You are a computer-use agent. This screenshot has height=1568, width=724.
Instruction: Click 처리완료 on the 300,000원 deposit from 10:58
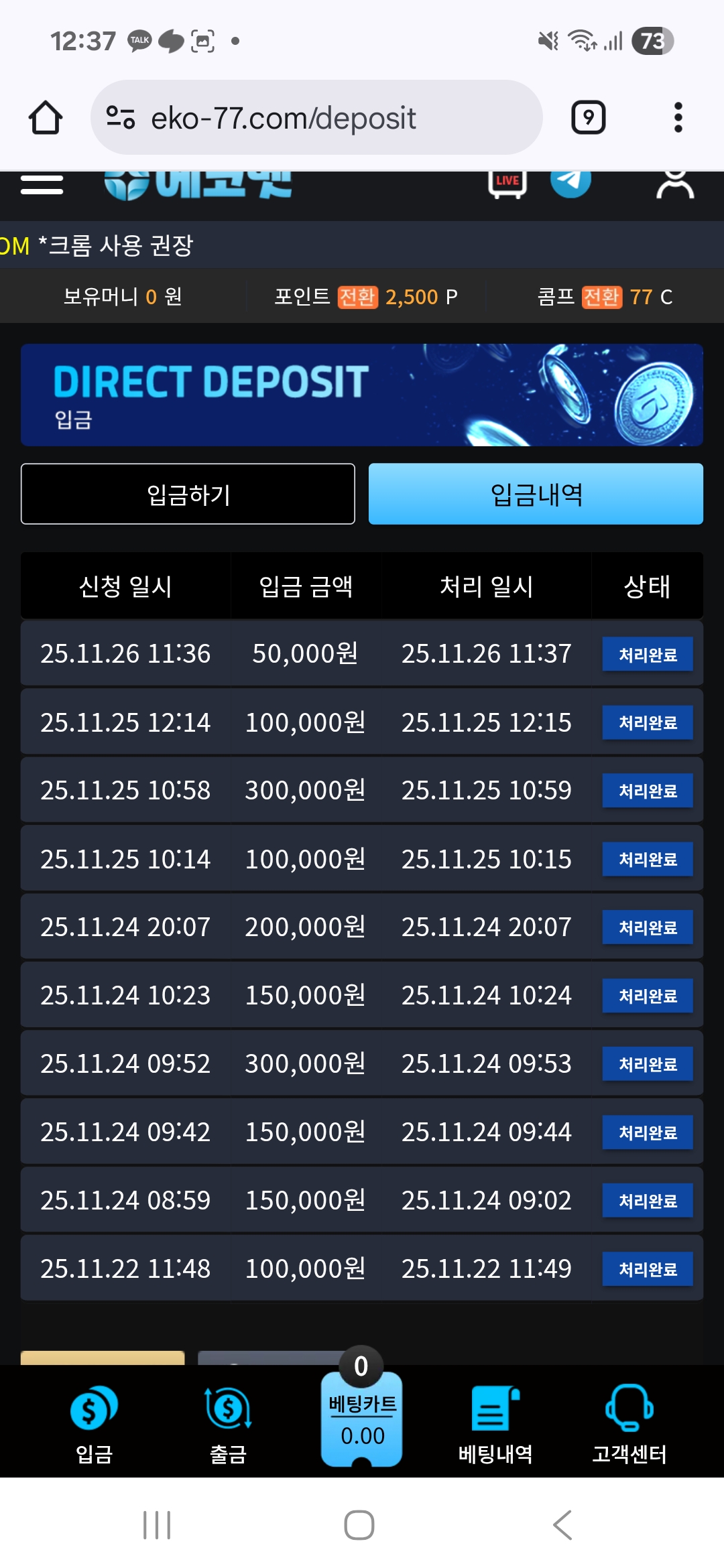[x=648, y=791]
